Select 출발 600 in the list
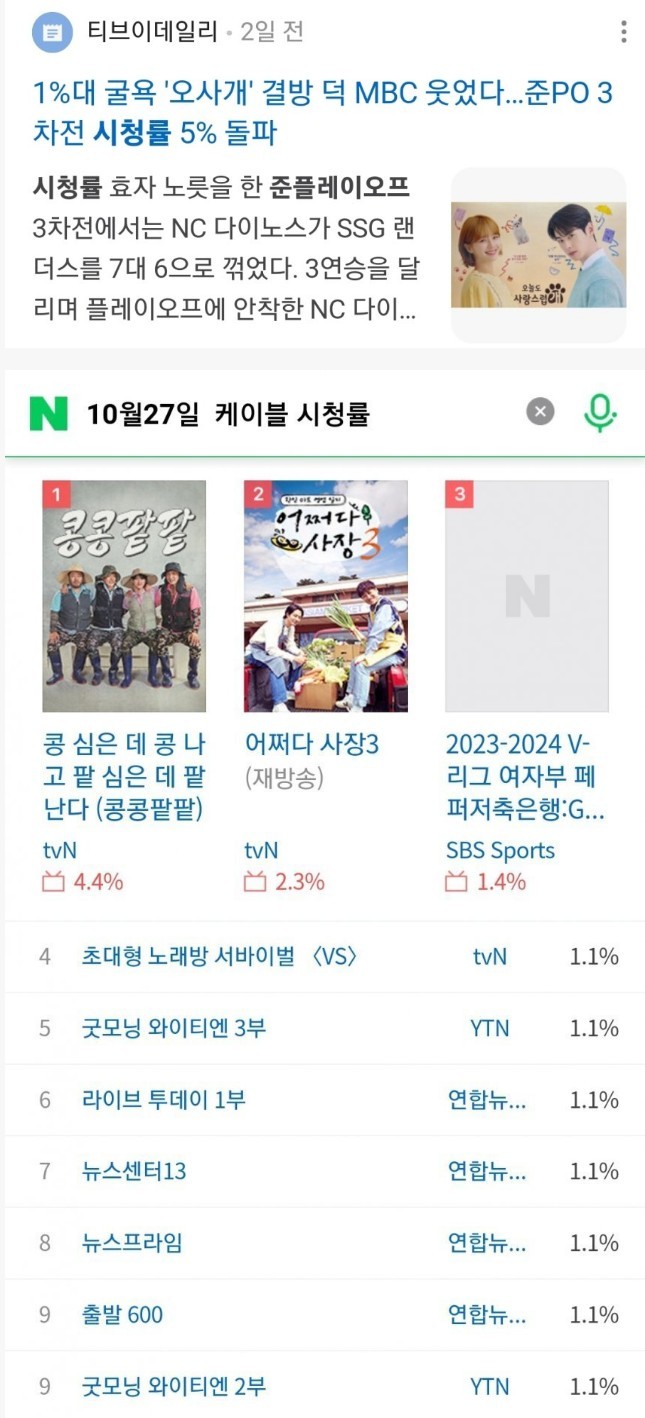Screen dimensions: 645x1418 click(323, 1315)
